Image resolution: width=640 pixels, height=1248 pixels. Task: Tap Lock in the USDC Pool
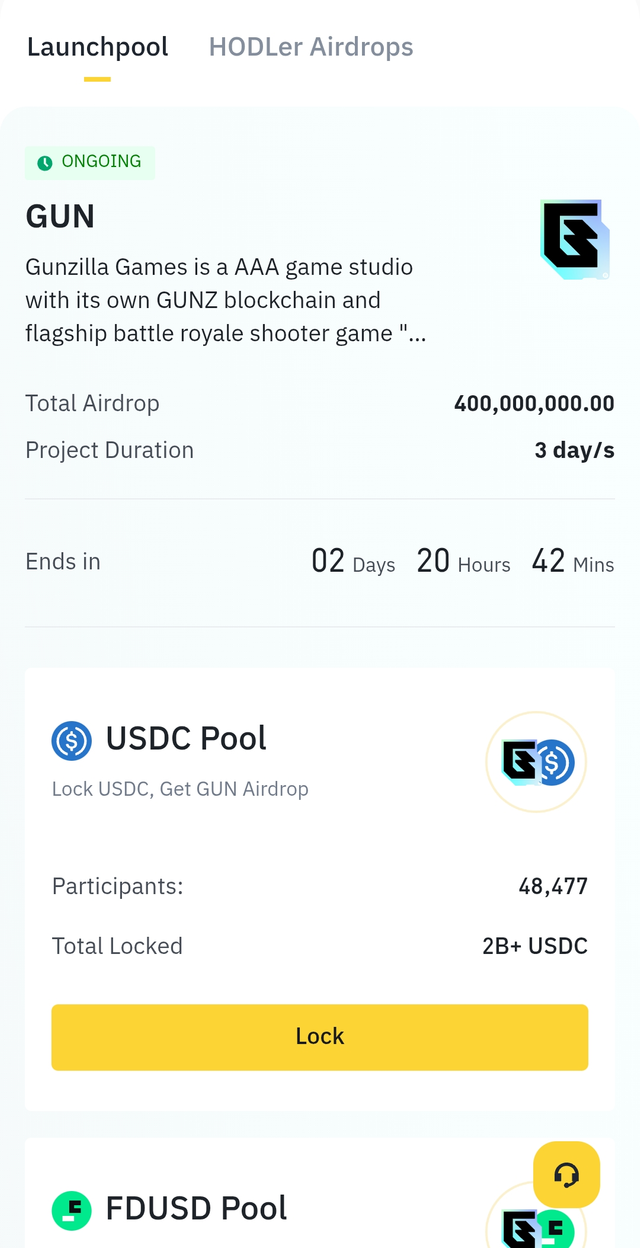click(x=320, y=1037)
